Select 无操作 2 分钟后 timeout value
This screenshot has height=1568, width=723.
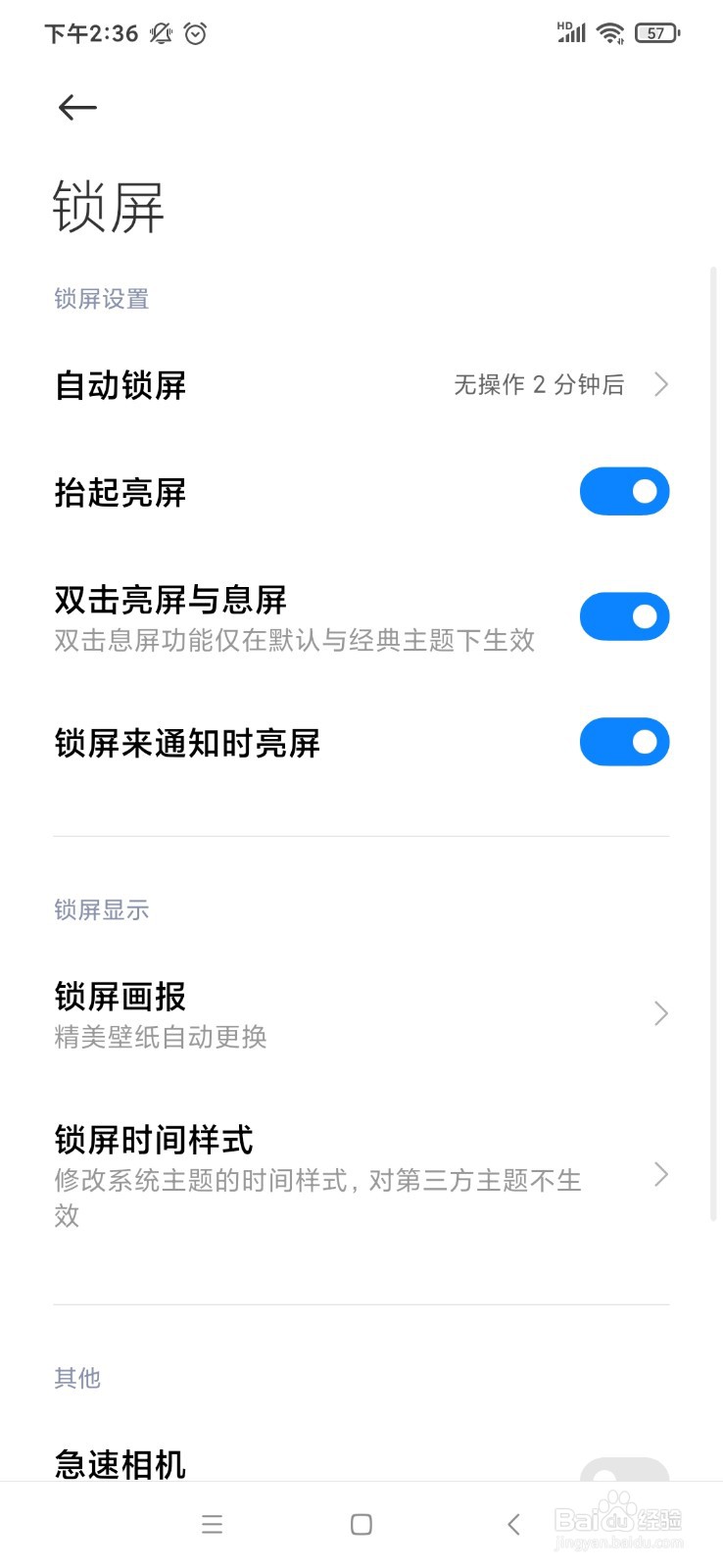point(538,384)
